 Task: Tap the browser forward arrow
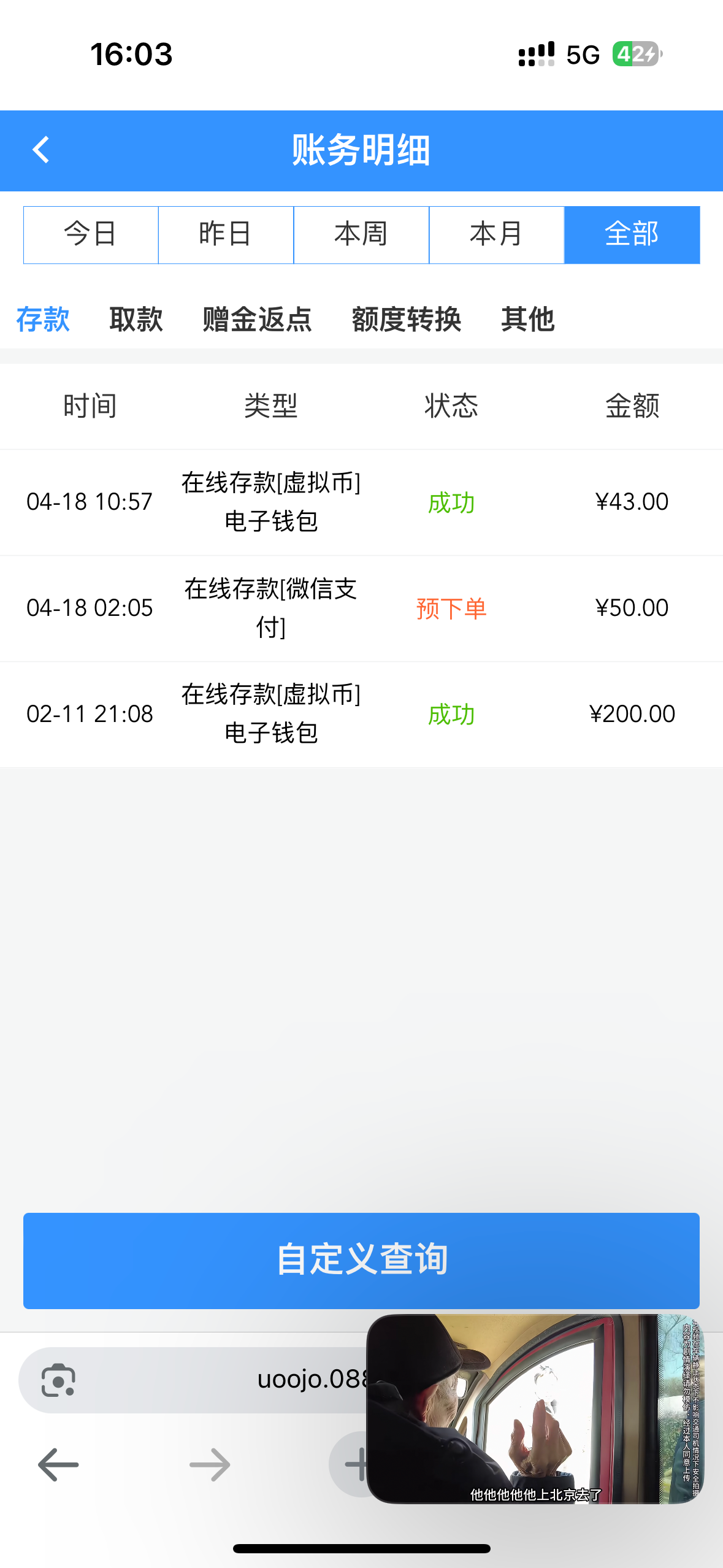(210, 1465)
